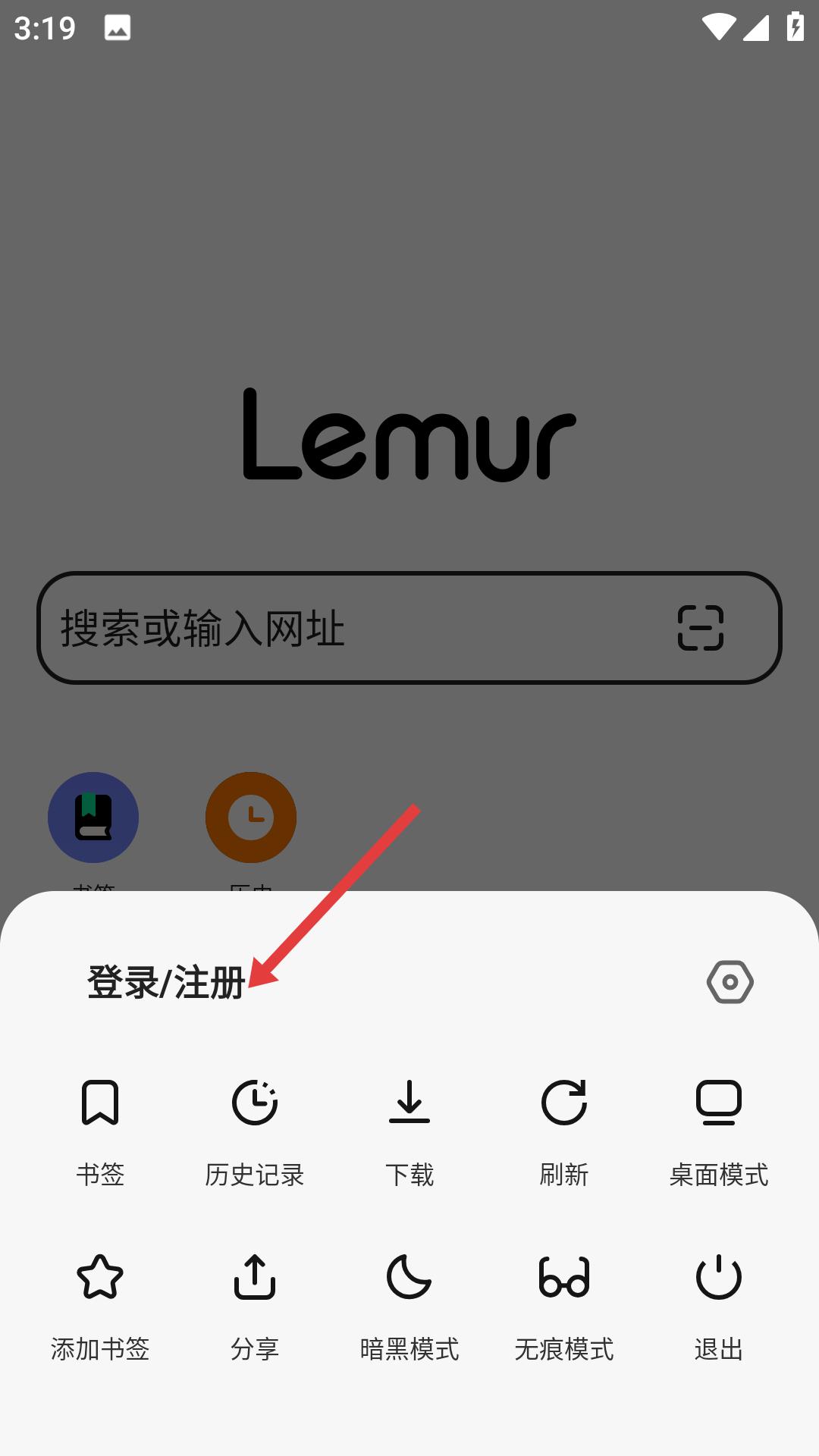The height and width of the screenshot is (1456, 819).
Task: Tap the 退出 exit power icon
Action: [x=718, y=1301]
